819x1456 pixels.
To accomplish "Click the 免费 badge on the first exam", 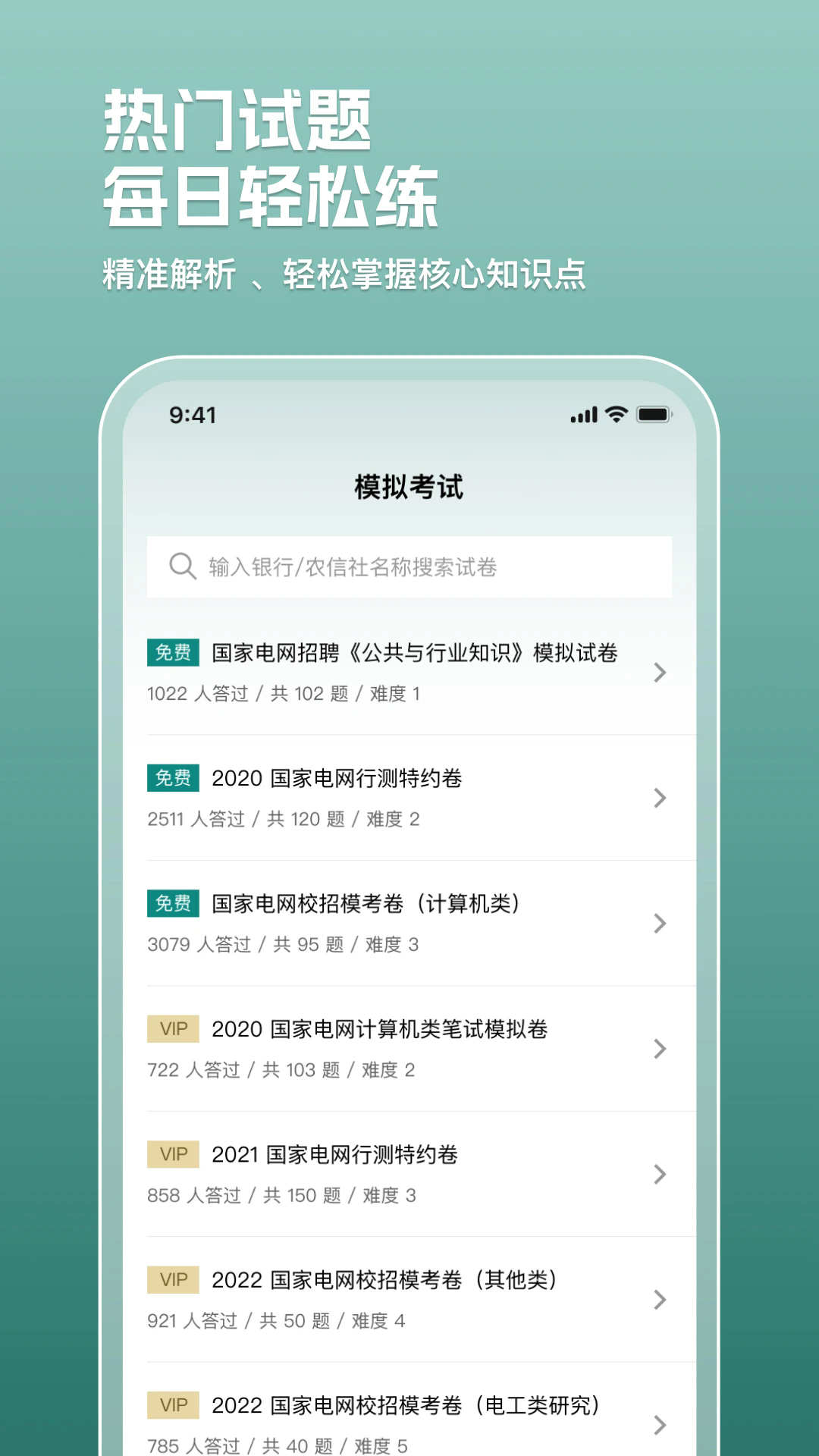I will [x=172, y=652].
